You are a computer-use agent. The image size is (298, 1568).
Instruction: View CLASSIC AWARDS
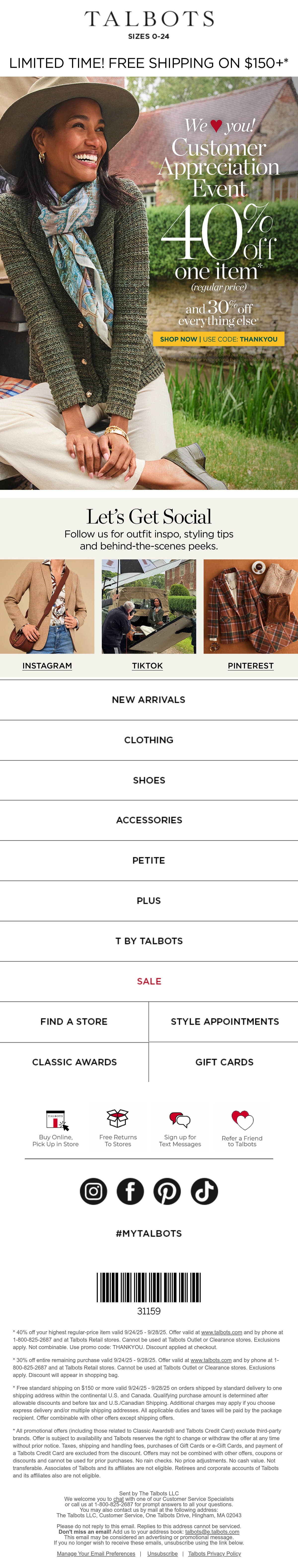coord(74,1062)
